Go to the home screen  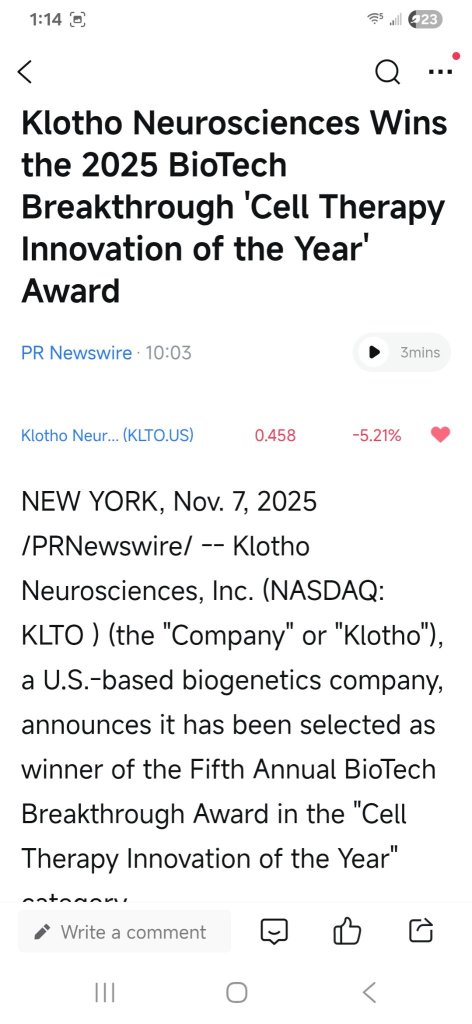point(236,993)
